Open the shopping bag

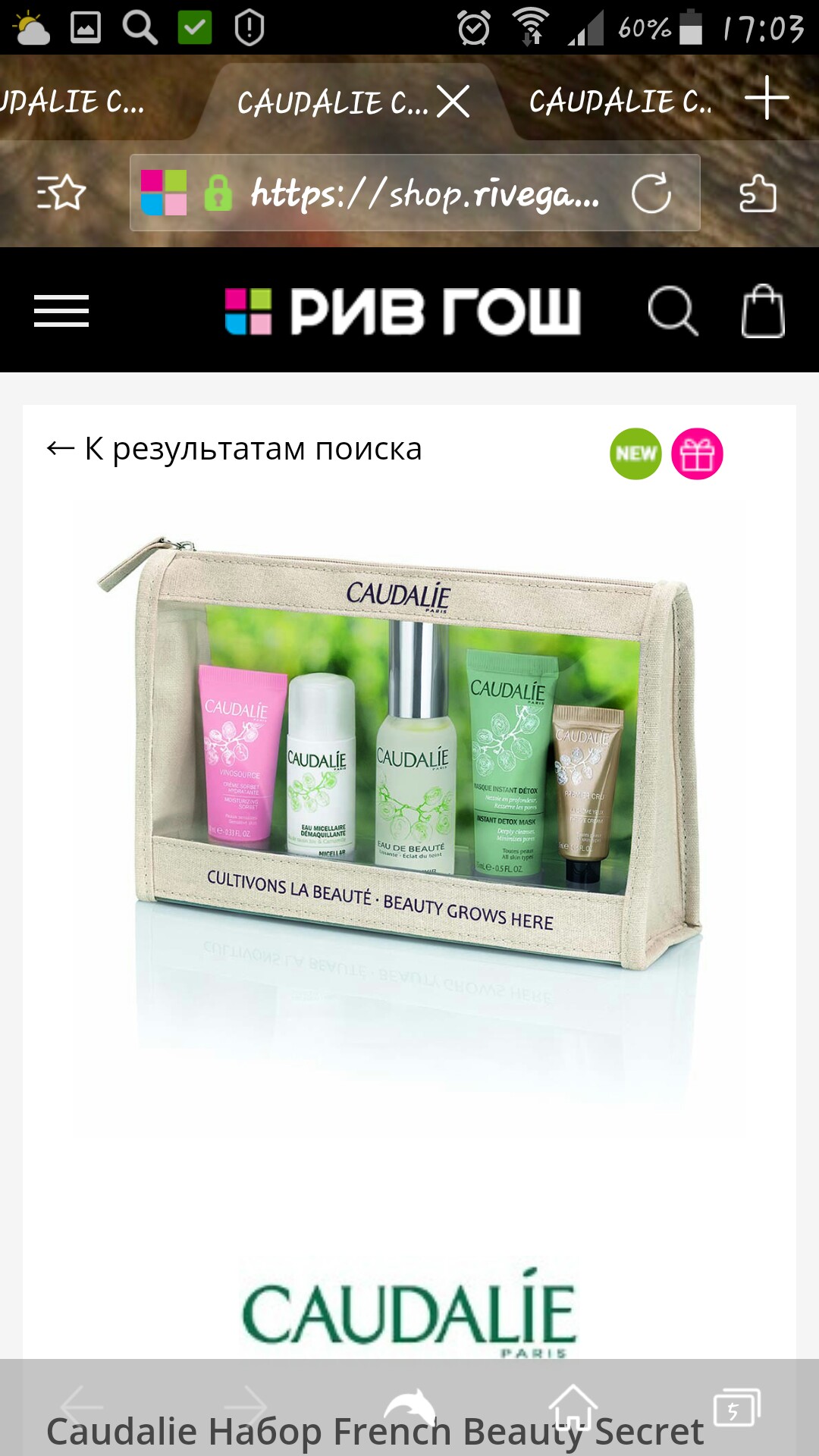(762, 310)
